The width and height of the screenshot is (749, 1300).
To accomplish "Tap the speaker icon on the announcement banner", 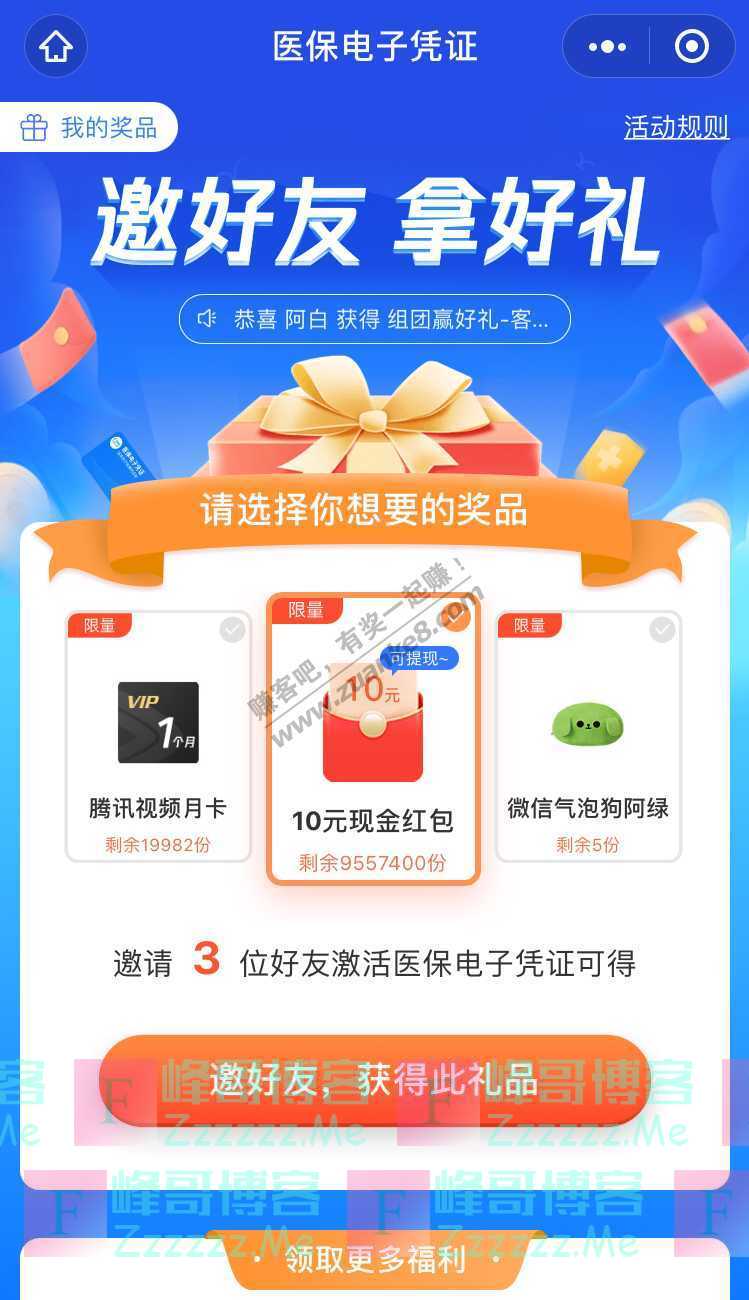I will (207, 319).
